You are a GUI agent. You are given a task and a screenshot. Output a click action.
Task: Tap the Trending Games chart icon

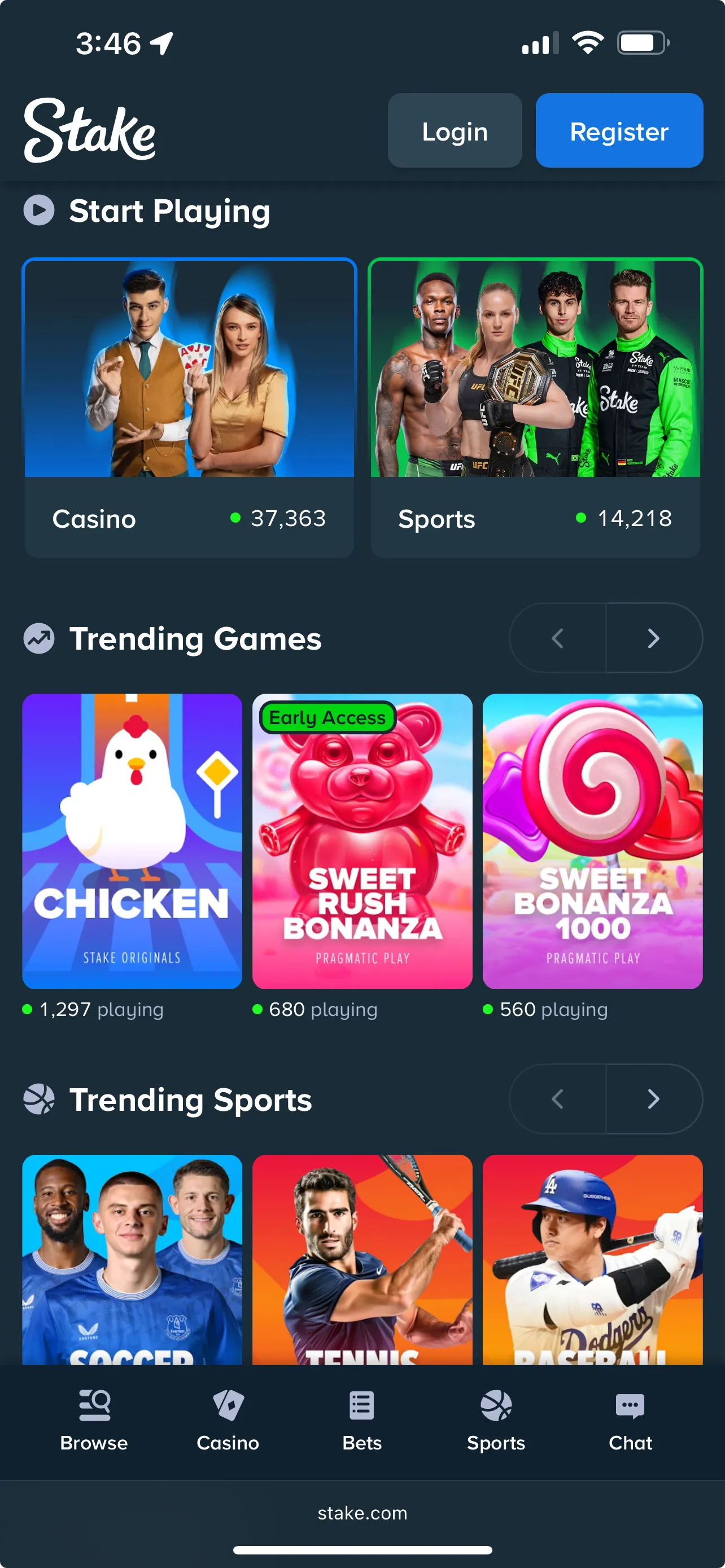click(x=39, y=638)
